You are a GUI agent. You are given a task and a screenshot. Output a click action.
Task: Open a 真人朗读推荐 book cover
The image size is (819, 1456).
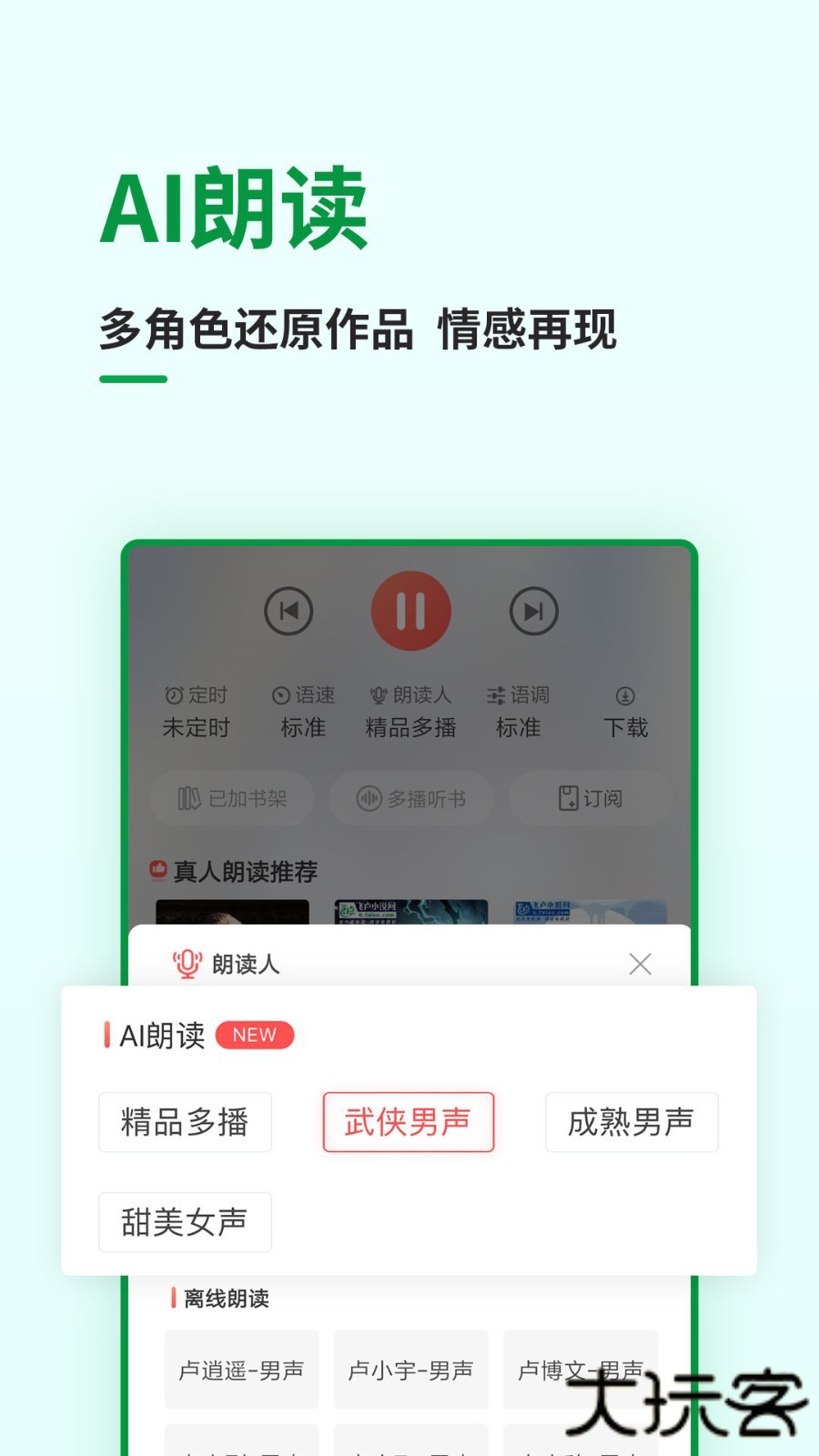coord(232,915)
